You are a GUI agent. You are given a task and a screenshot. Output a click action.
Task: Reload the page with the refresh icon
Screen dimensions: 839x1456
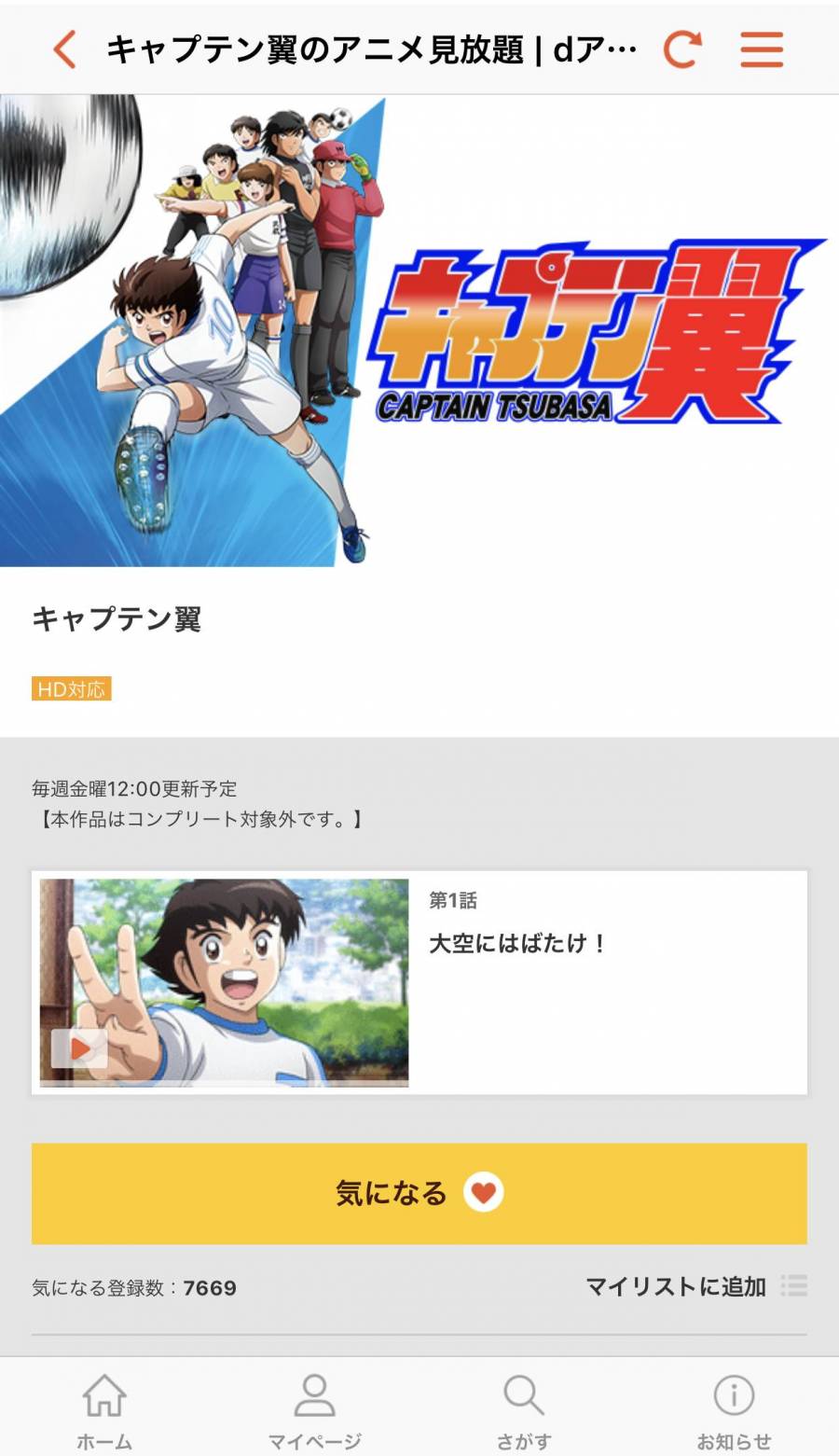click(x=681, y=49)
